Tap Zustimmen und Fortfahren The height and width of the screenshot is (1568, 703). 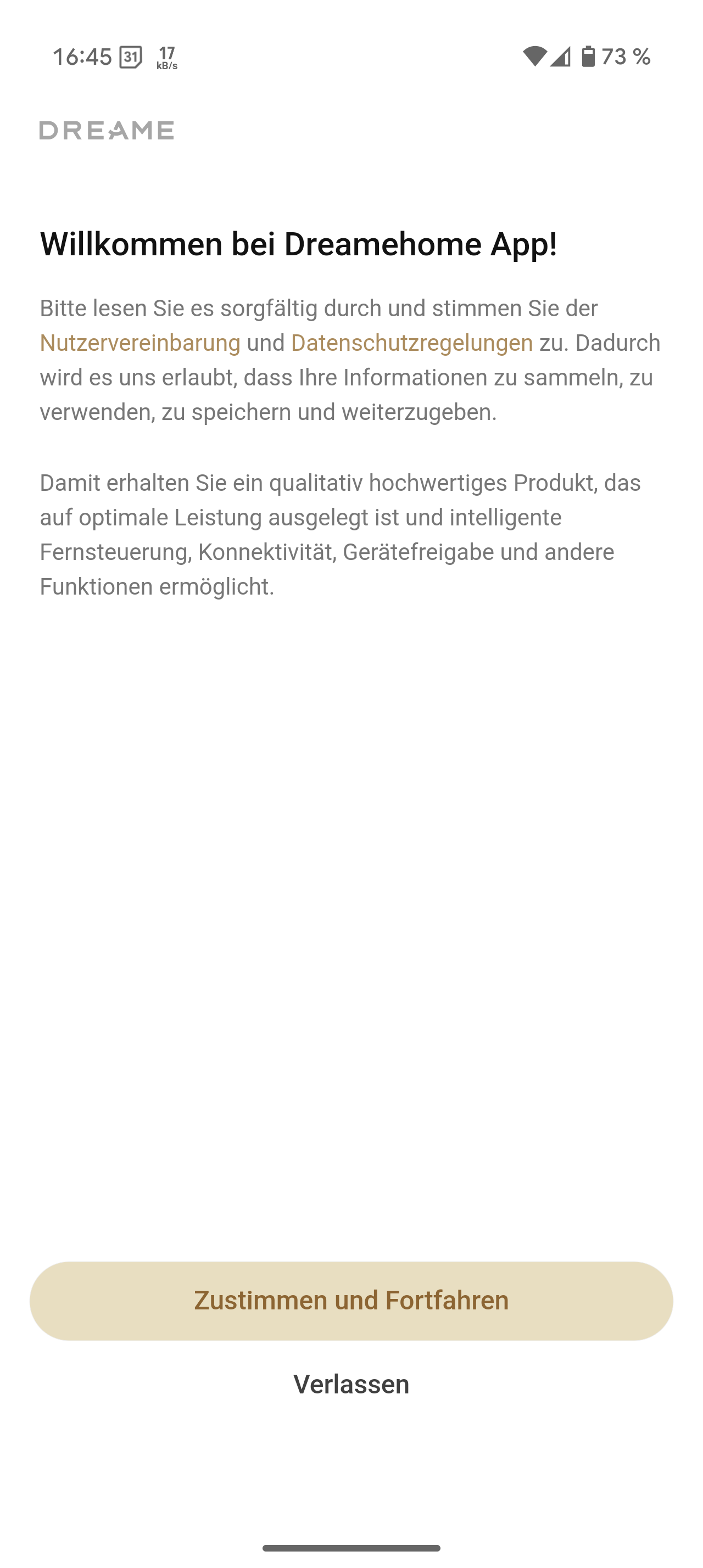351,1301
